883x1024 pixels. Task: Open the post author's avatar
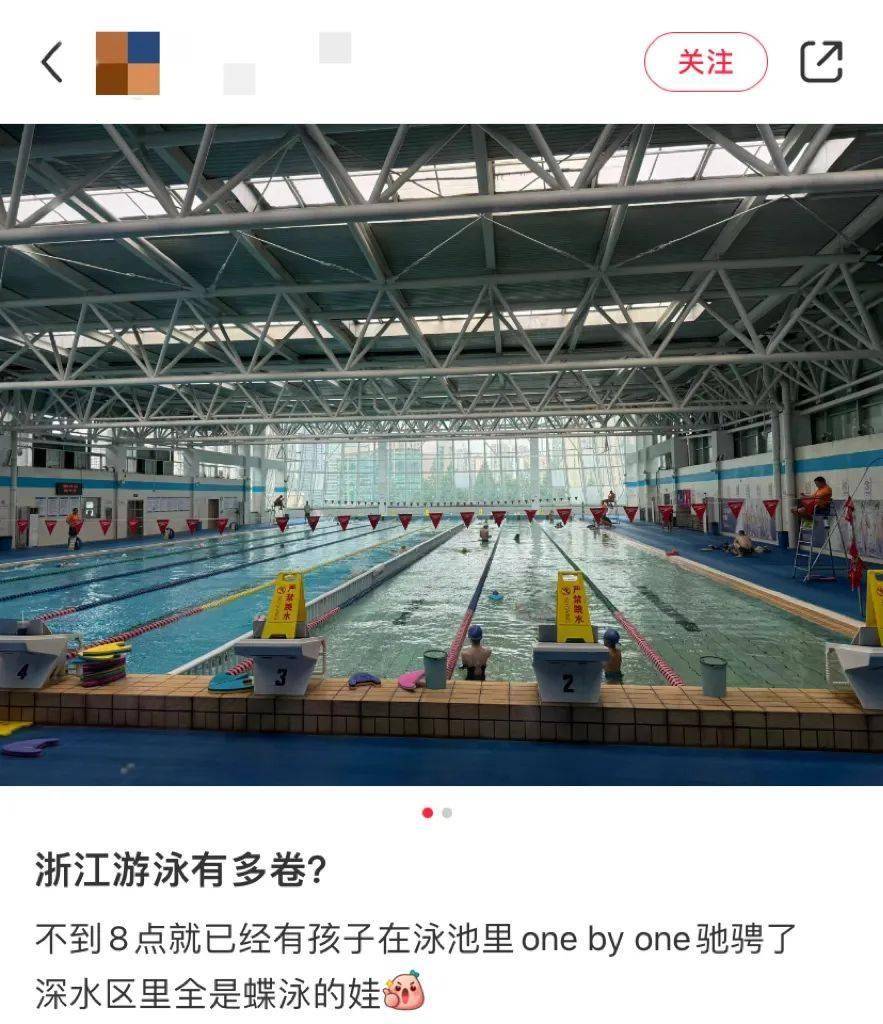coord(127,63)
